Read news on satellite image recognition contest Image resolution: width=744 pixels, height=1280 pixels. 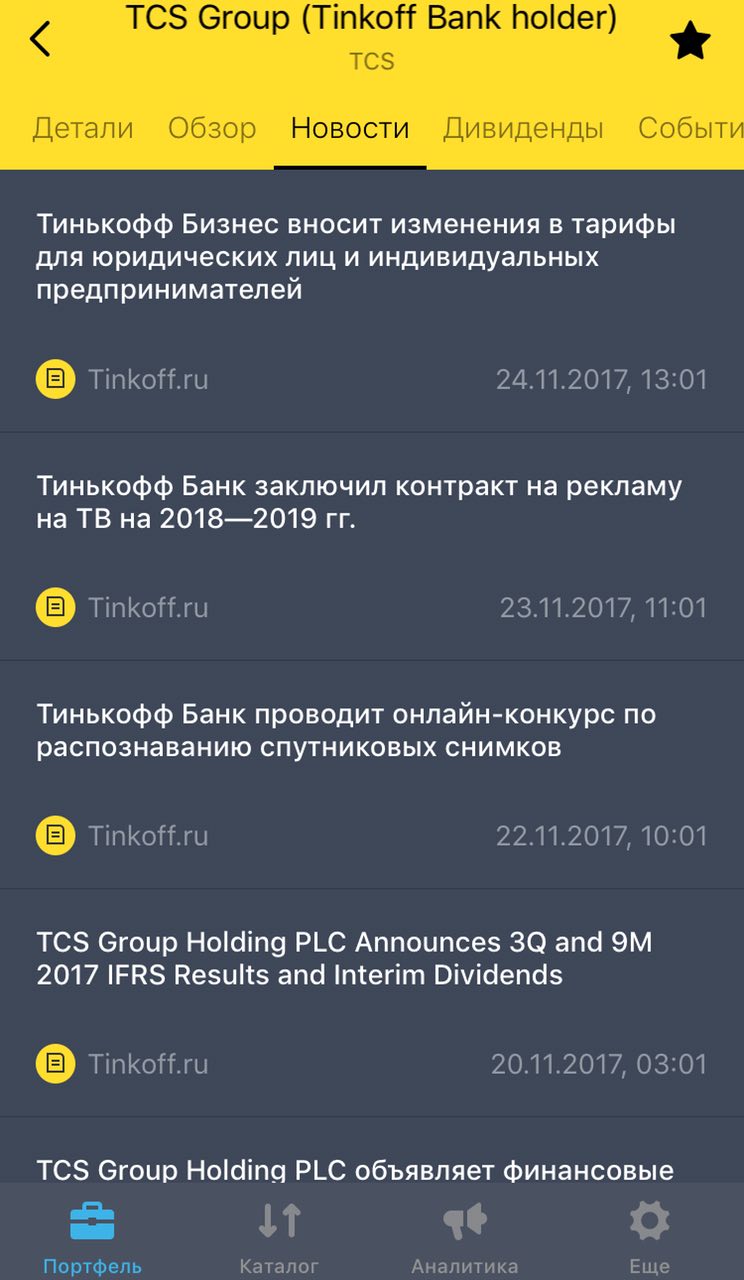point(372,774)
